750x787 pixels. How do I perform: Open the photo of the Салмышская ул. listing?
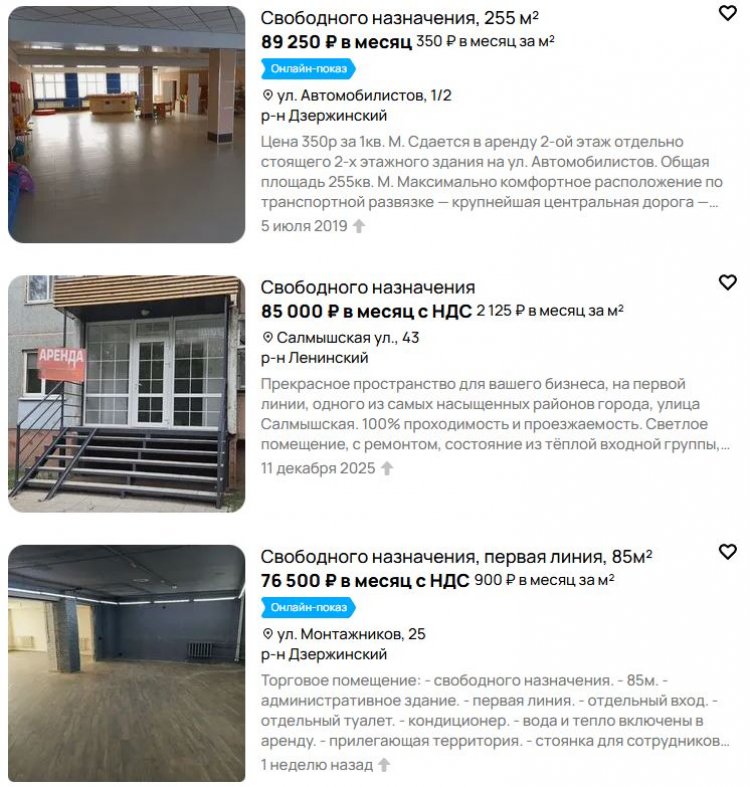(126, 393)
